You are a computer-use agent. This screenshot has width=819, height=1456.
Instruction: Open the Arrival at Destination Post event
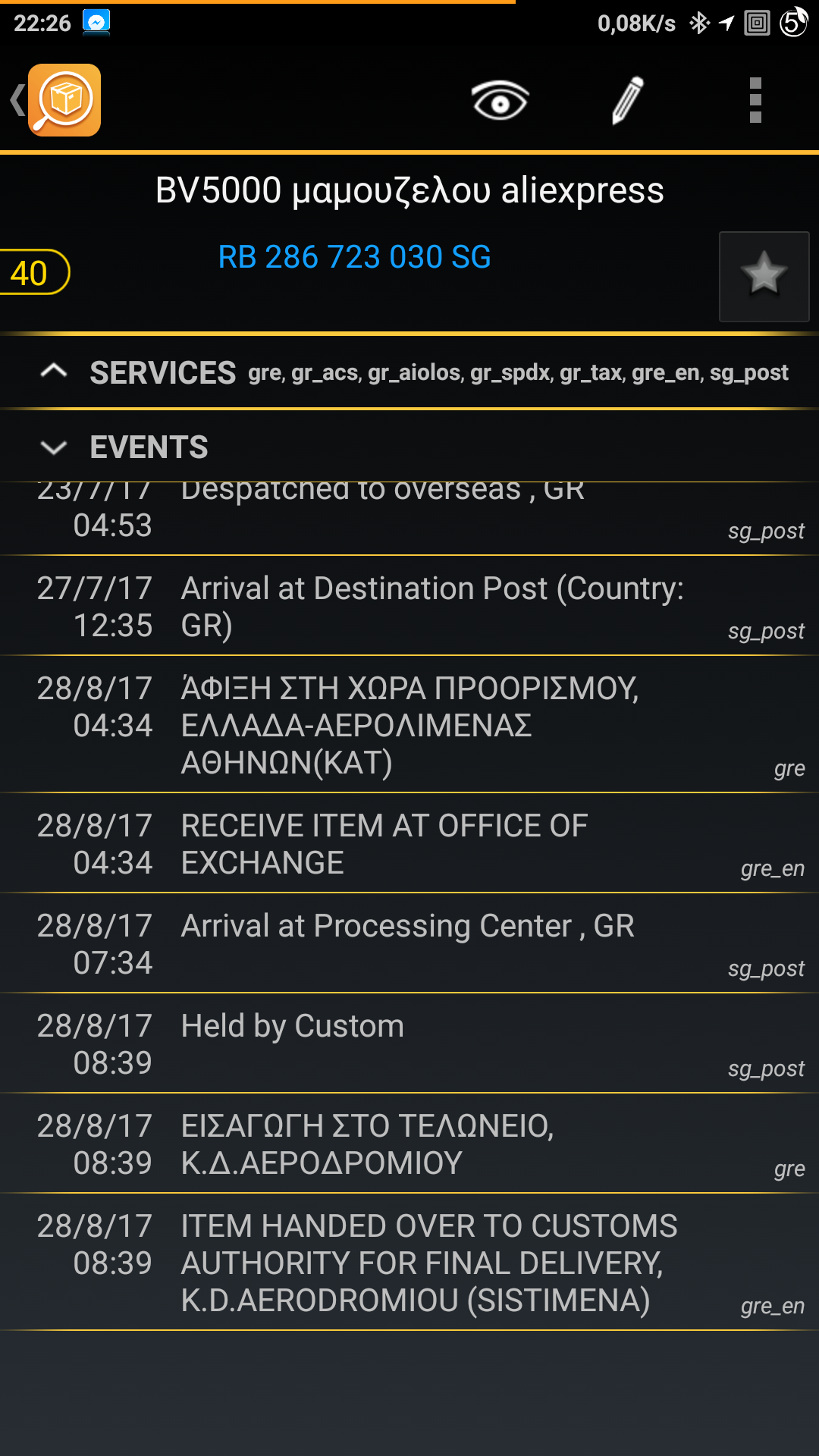click(409, 607)
